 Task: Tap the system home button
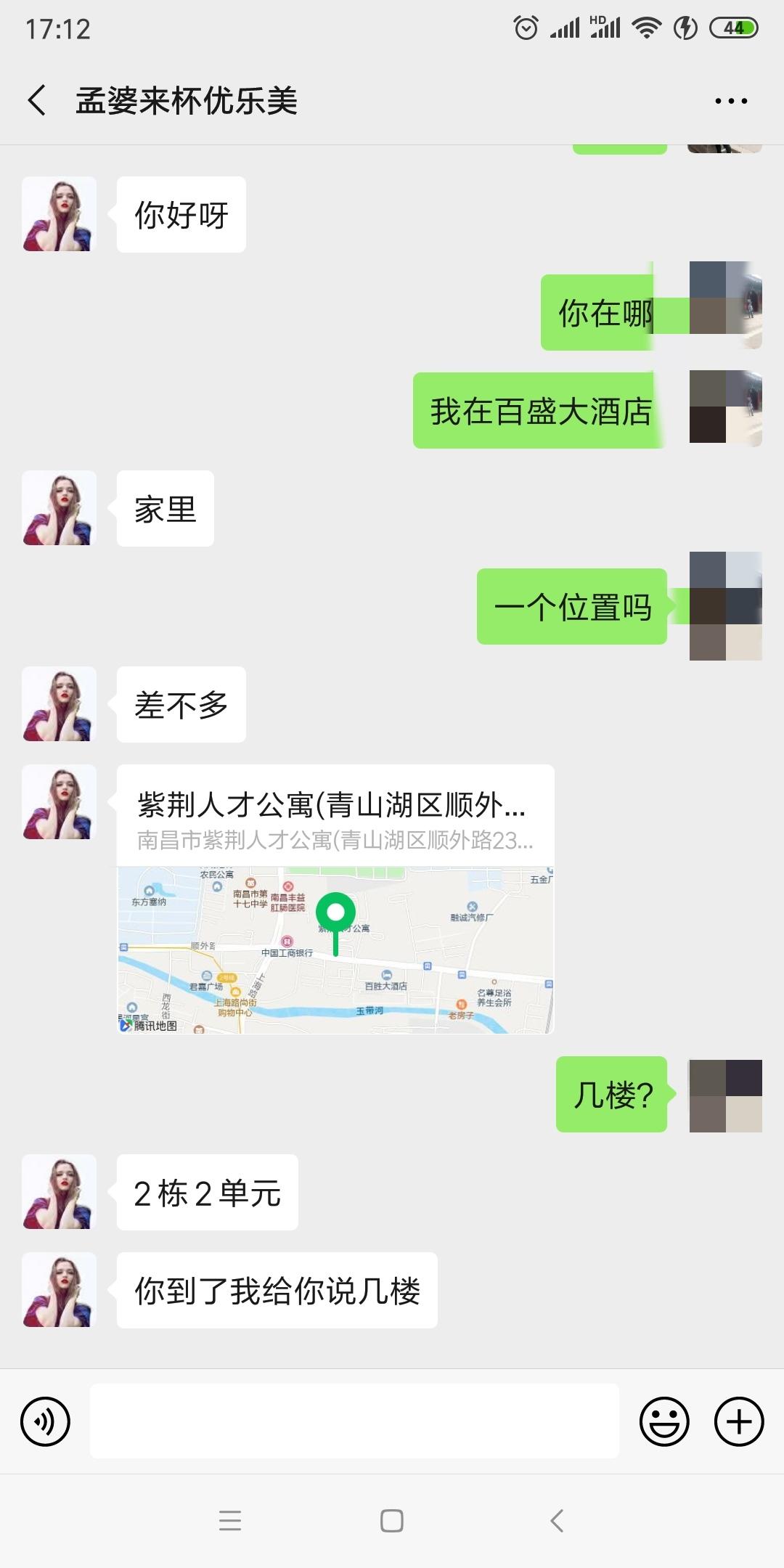[x=392, y=1520]
